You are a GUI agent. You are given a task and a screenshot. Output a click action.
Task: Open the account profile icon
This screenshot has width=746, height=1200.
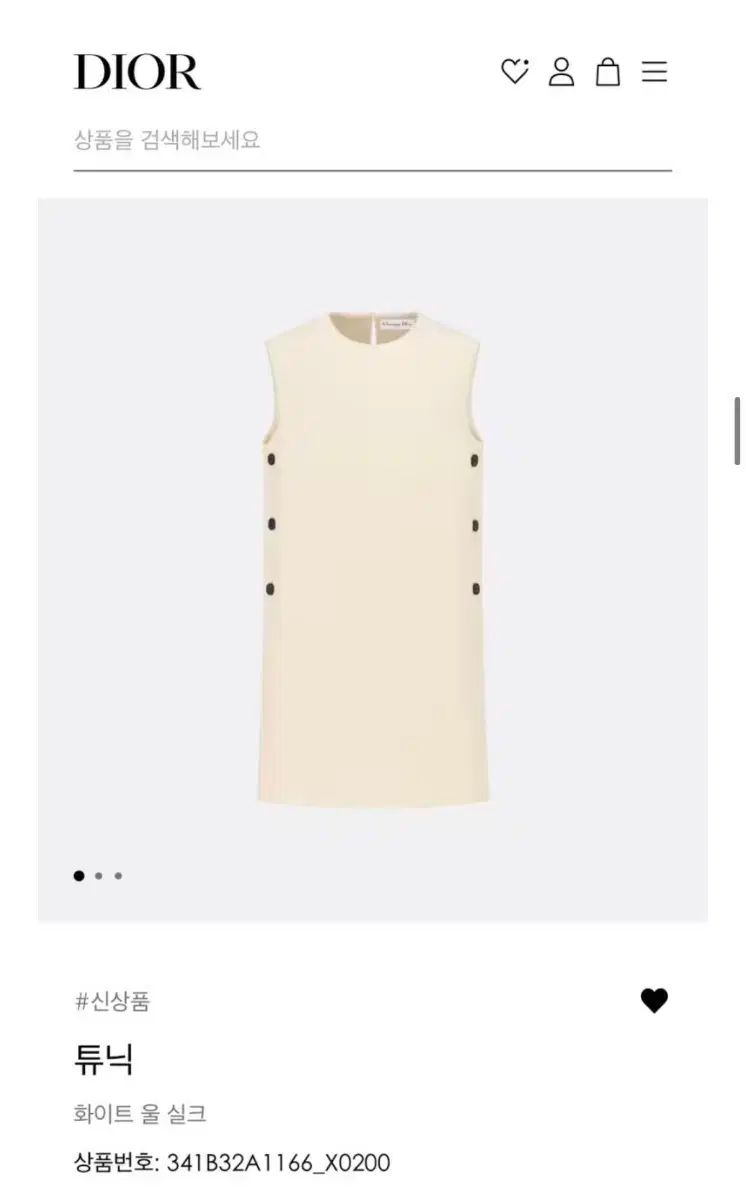point(561,71)
